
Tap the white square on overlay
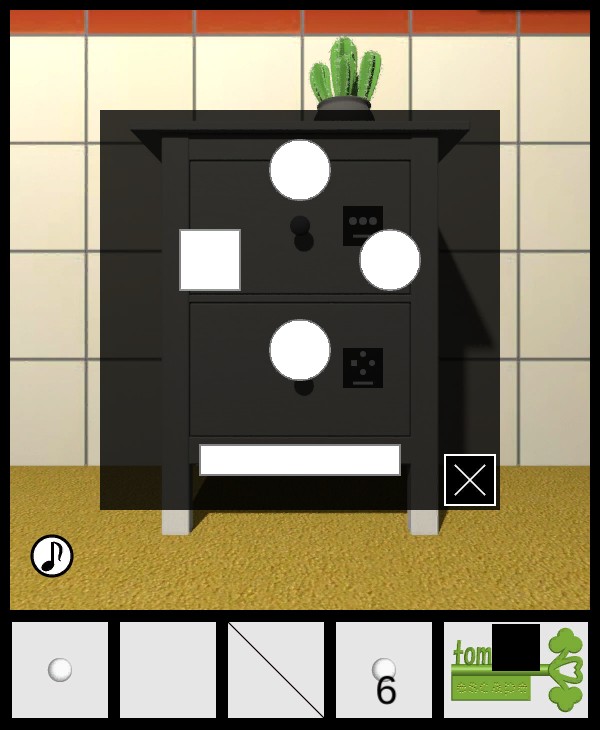[210, 260]
